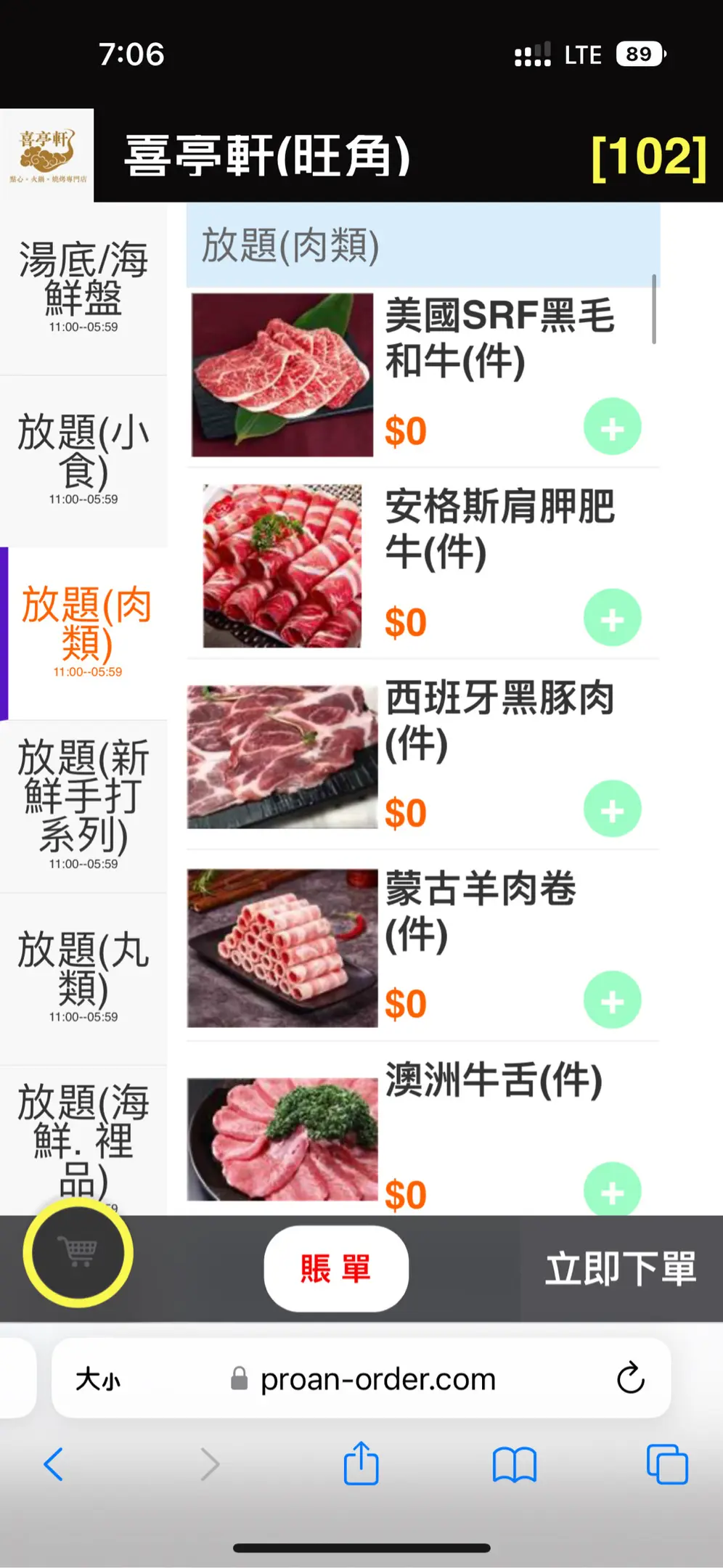The width and height of the screenshot is (723, 1568).
Task: Tap 立即下單 to place order
Action: pos(621,1268)
